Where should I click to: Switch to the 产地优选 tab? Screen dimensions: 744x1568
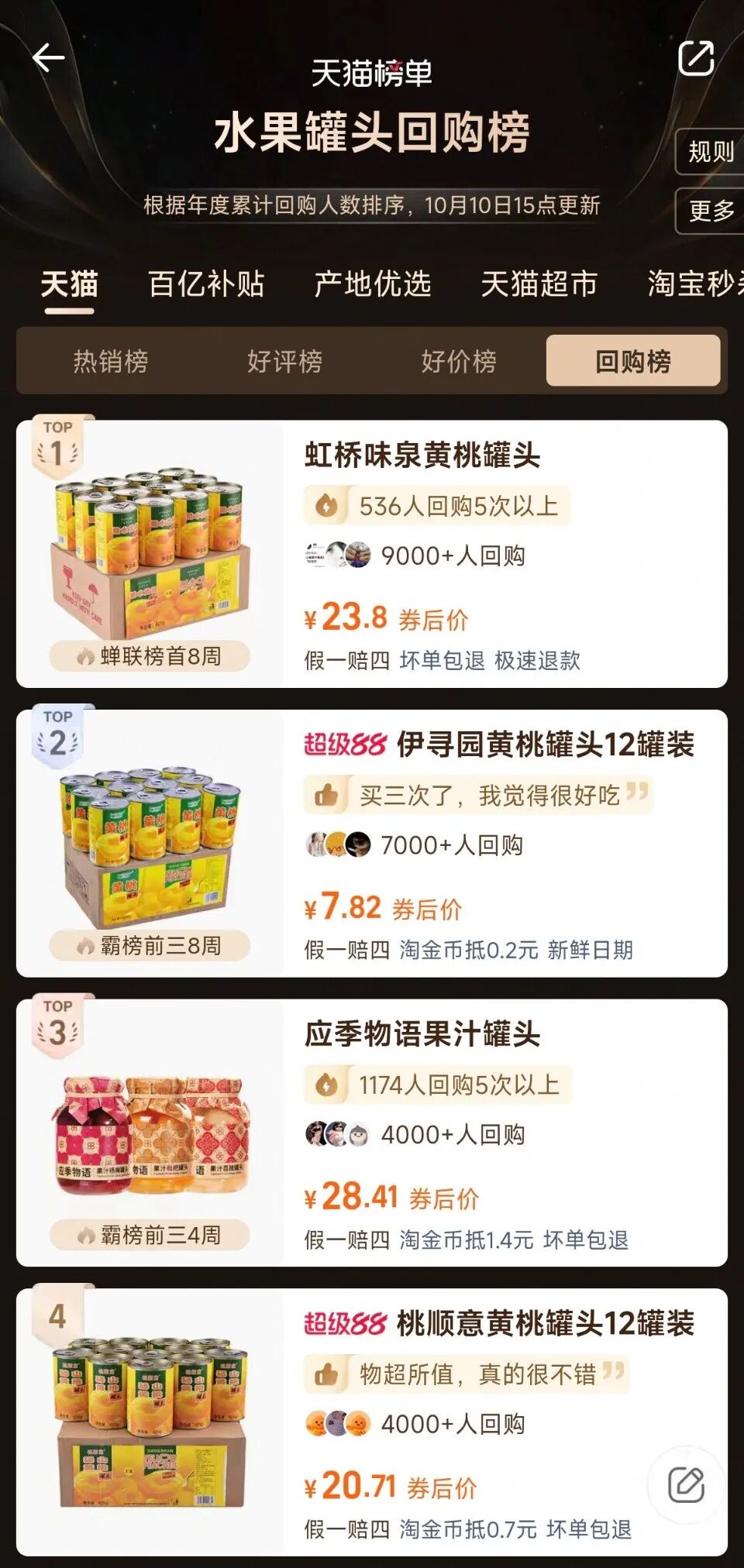click(x=373, y=284)
